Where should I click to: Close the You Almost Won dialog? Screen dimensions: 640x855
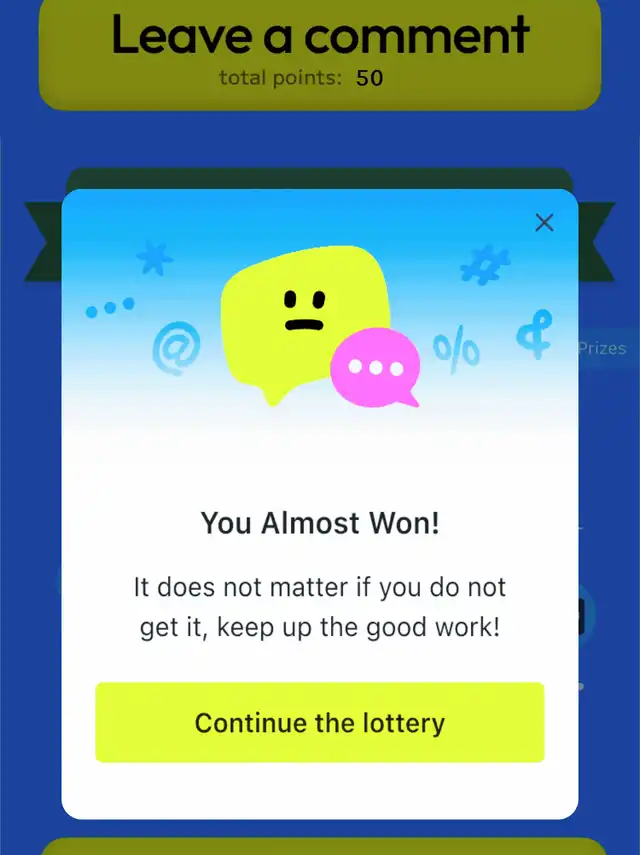pyautogui.click(x=544, y=223)
